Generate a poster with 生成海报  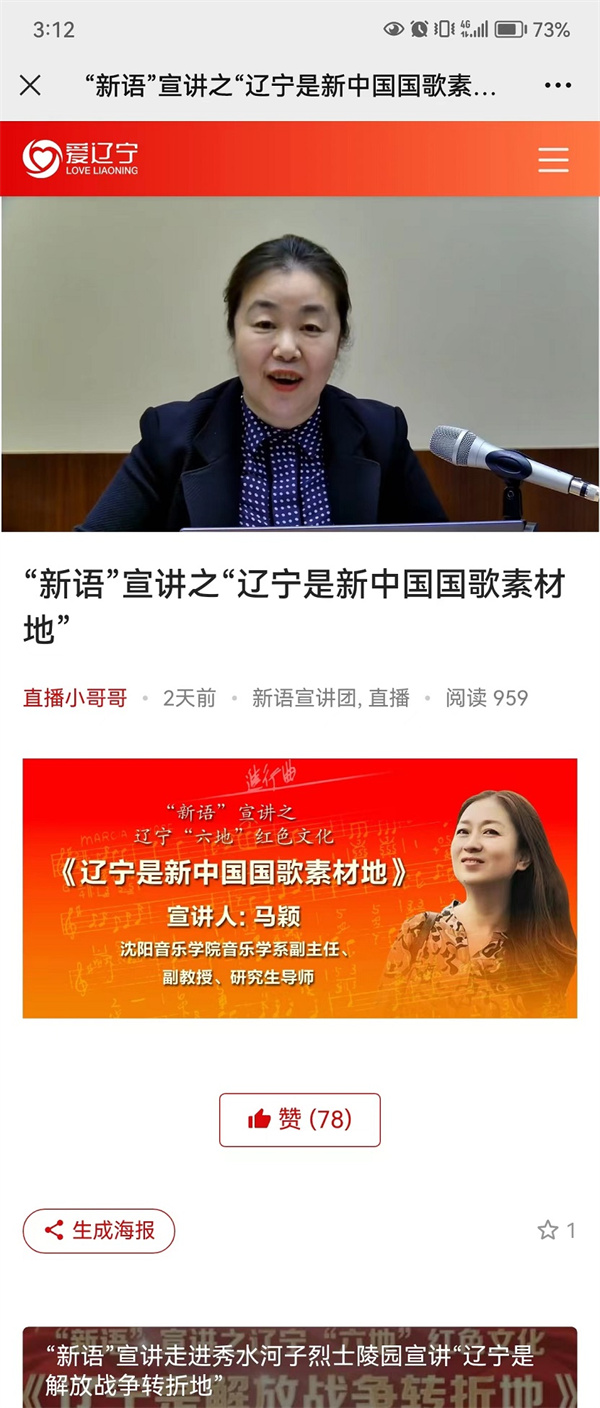[x=99, y=1230]
